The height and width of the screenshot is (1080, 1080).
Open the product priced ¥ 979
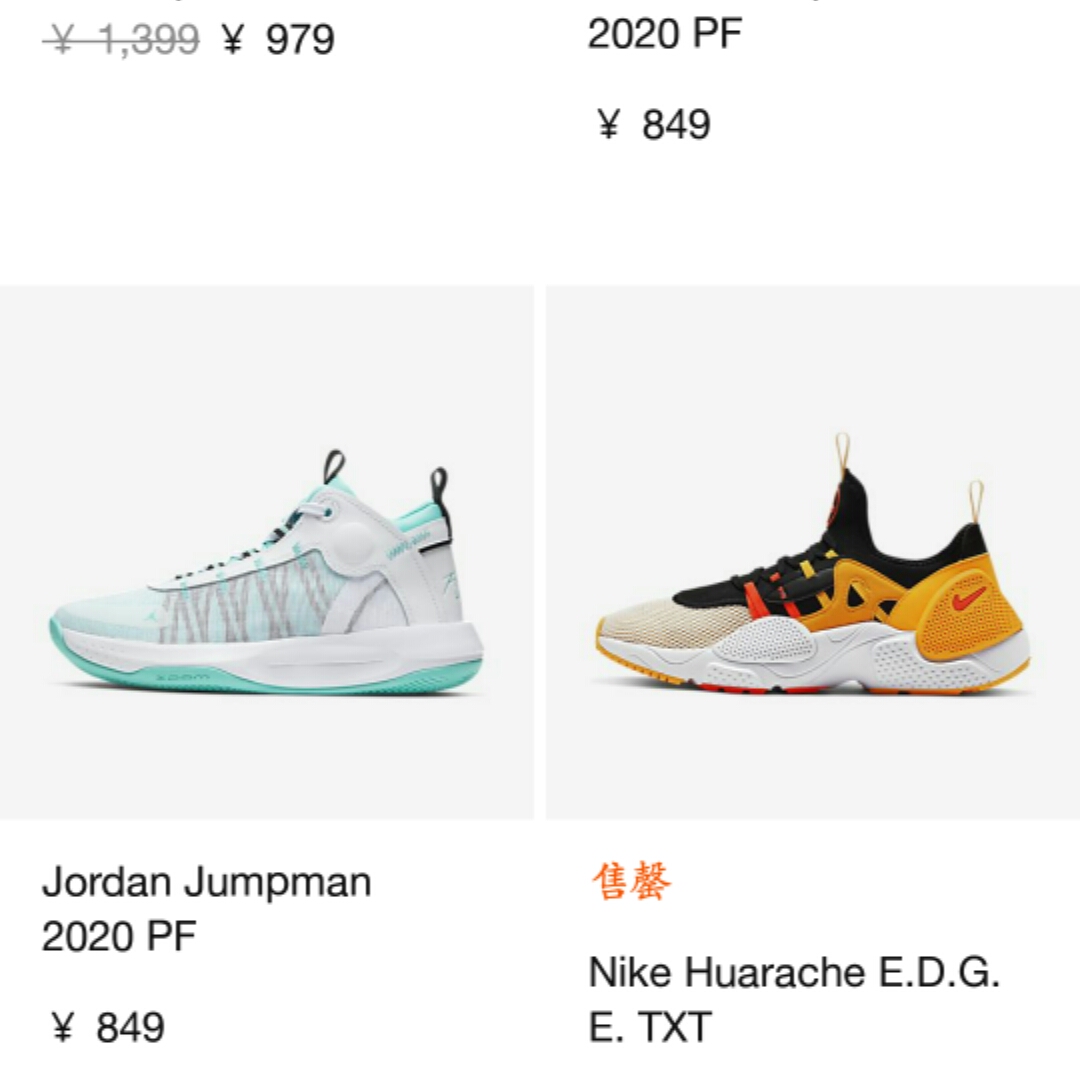[298, 41]
